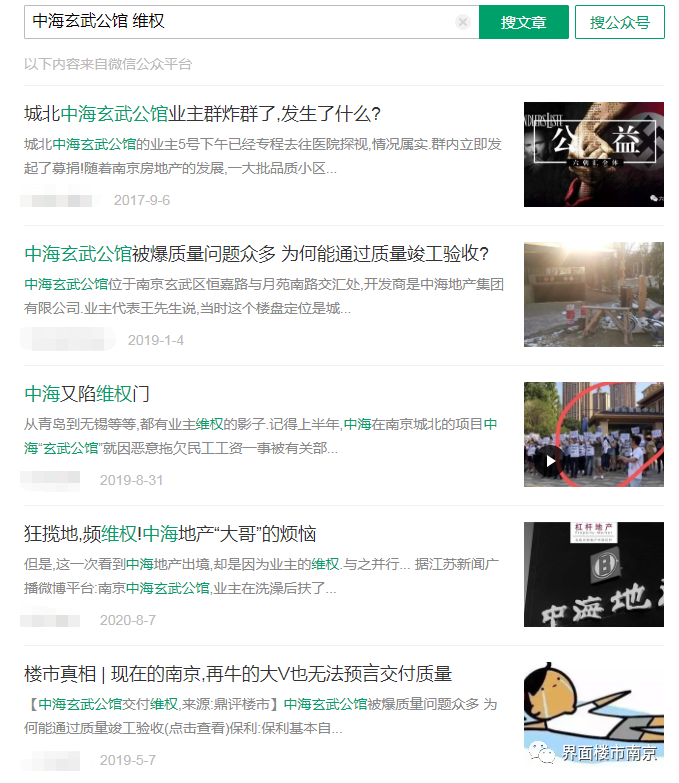The height and width of the screenshot is (783, 679).
Task: Open article 狂揽地,频维权!中海地产"大哥"的烦恼
Action: coord(170,534)
